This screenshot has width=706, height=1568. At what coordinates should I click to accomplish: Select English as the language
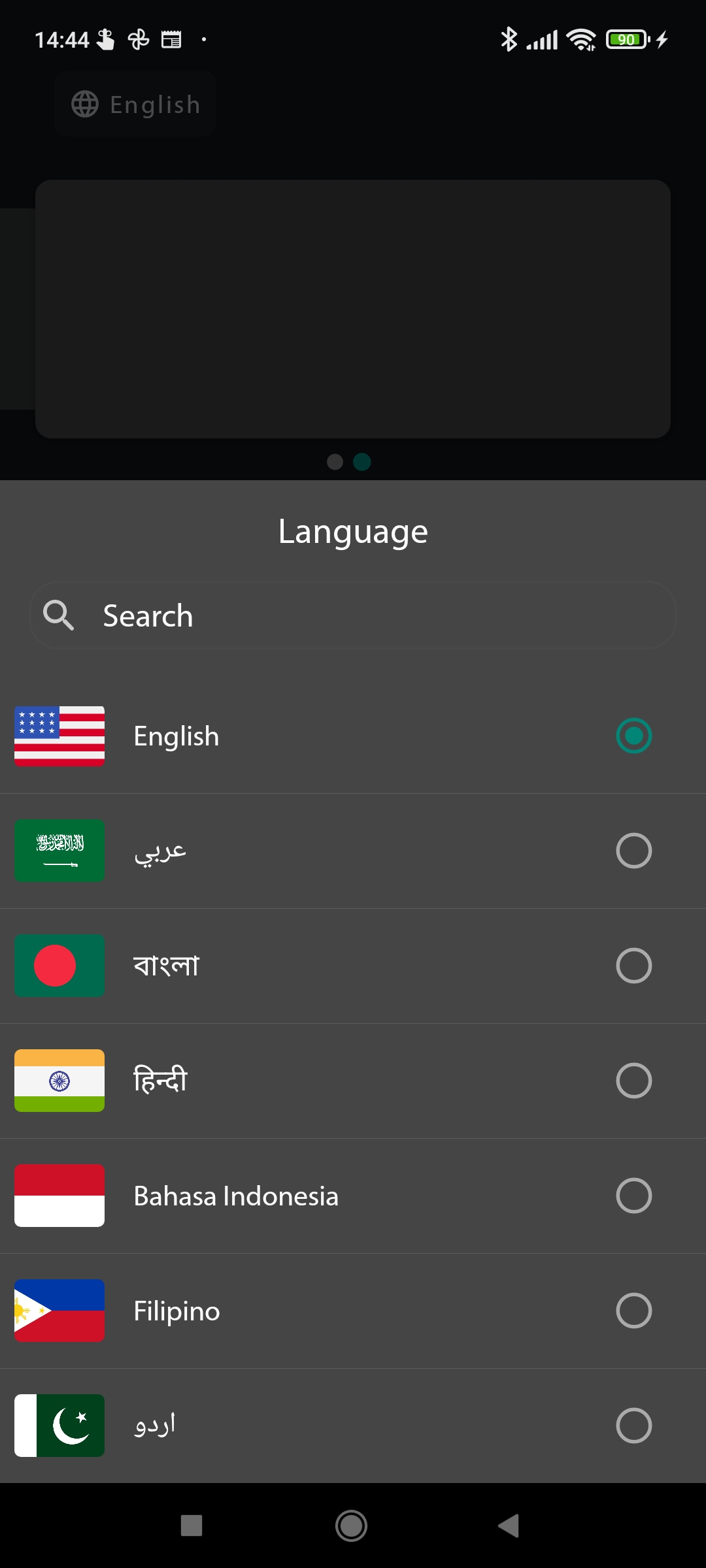(x=353, y=736)
